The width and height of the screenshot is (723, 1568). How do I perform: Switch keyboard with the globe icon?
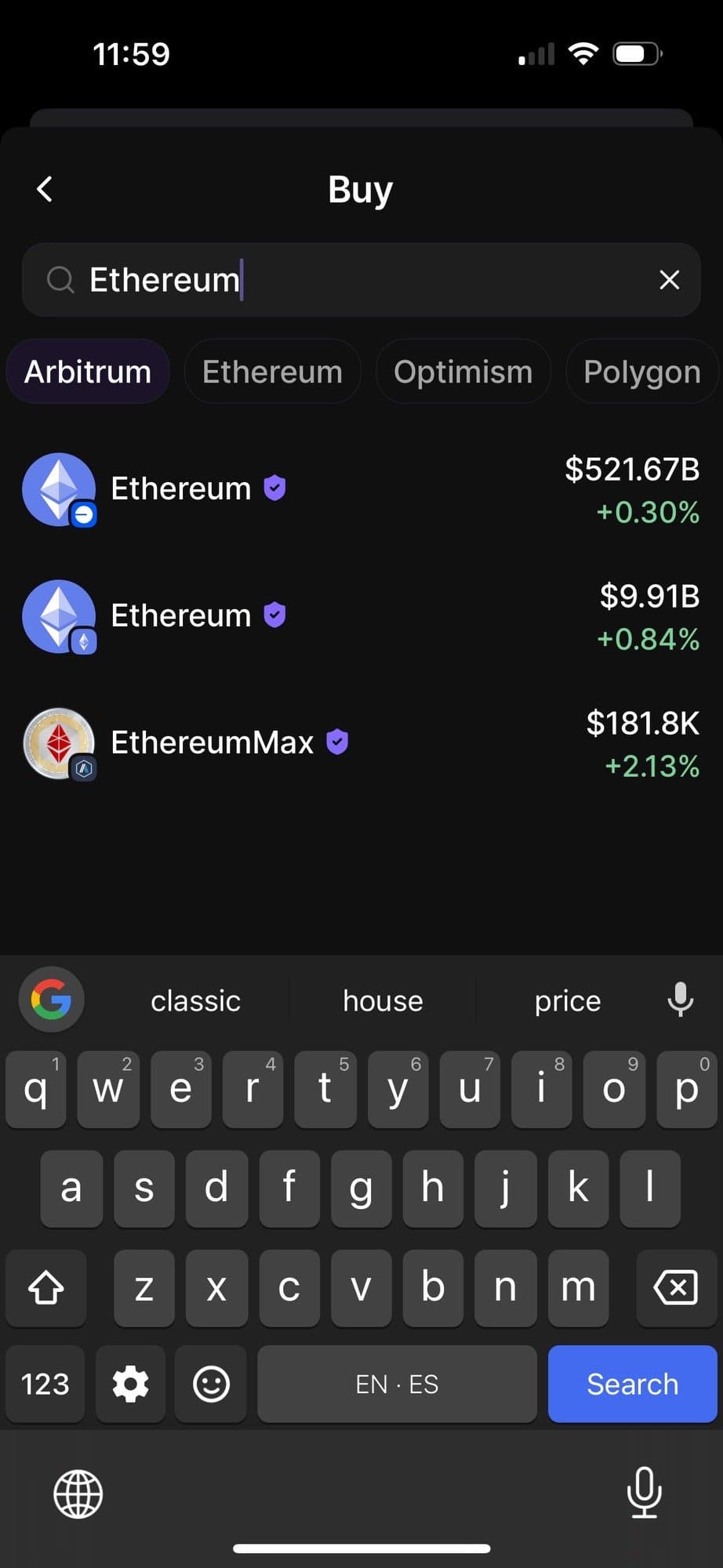[x=78, y=1494]
